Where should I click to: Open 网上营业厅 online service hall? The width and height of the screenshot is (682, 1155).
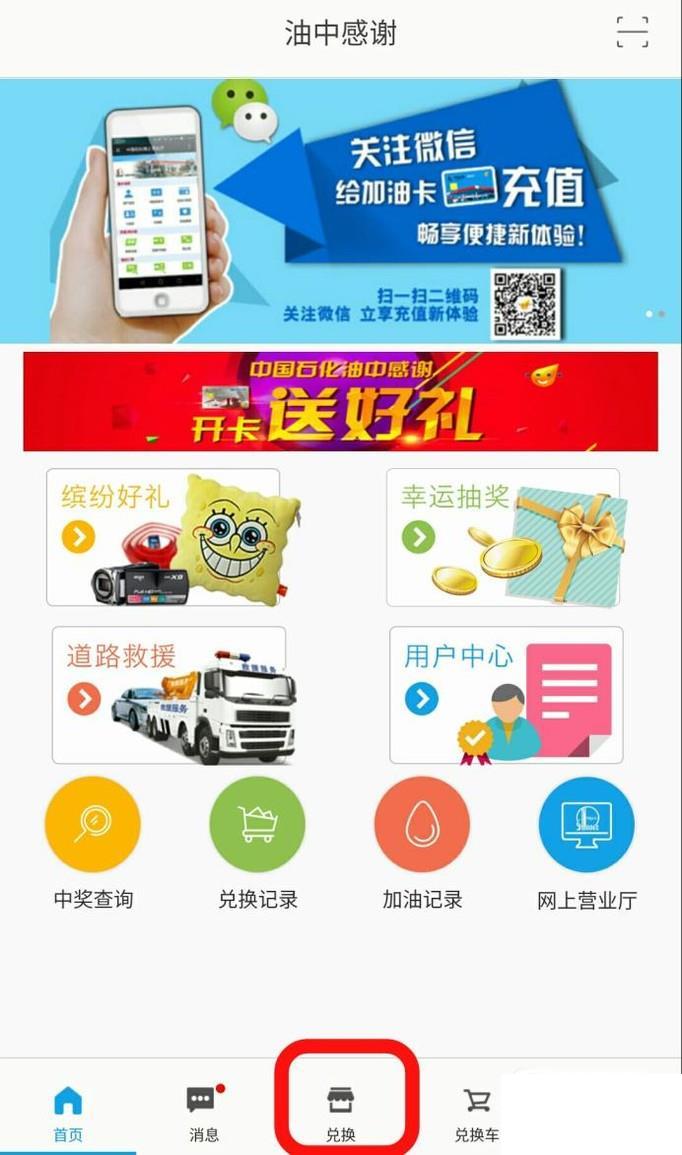(586, 825)
